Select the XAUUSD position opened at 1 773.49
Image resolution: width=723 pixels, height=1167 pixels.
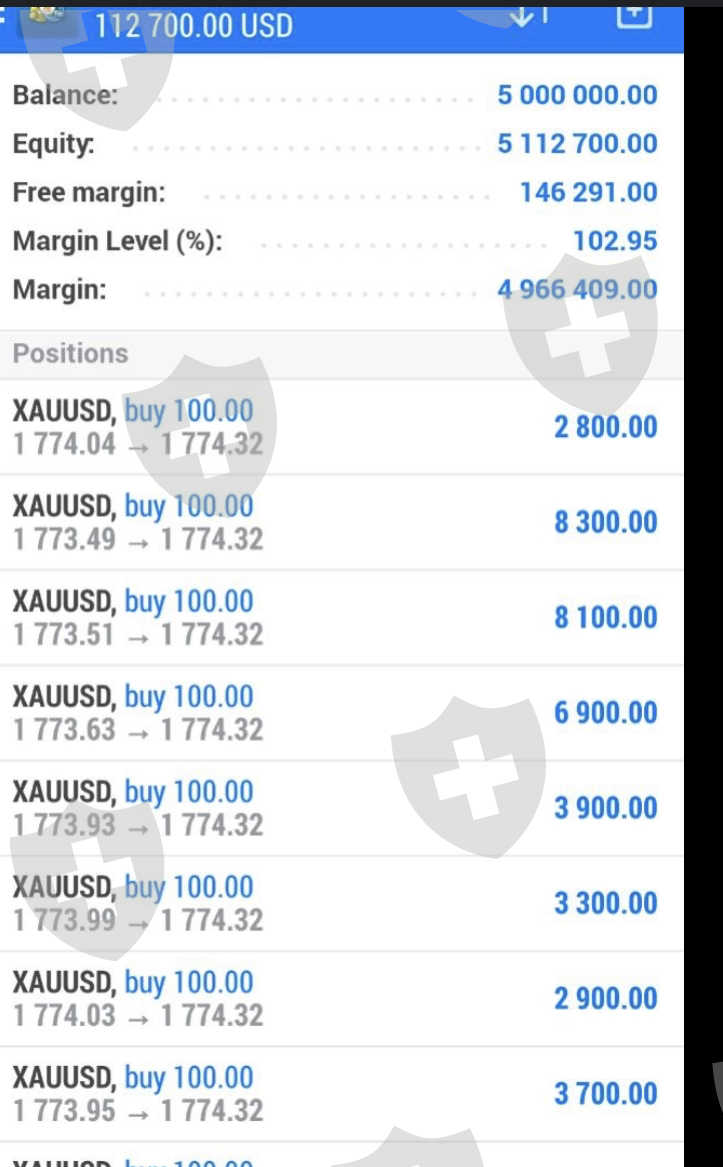click(340, 522)
